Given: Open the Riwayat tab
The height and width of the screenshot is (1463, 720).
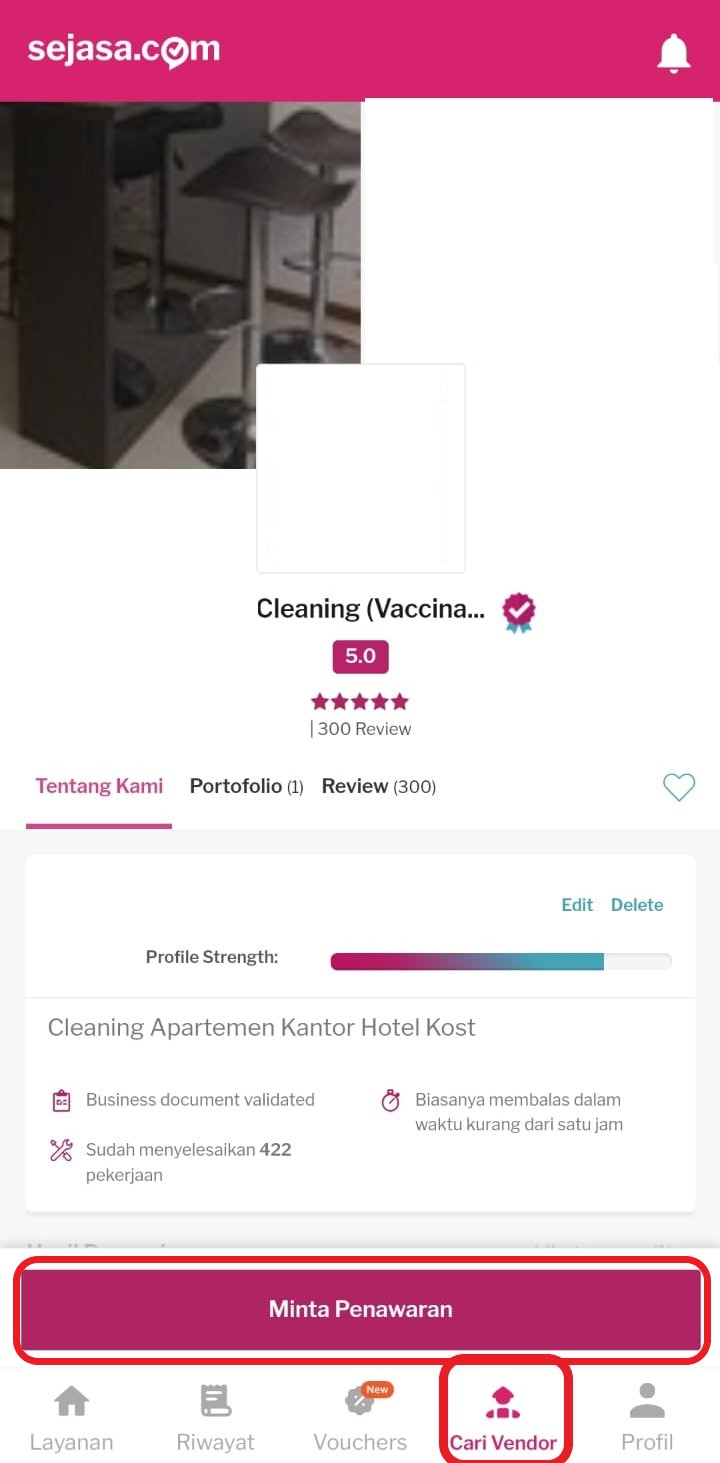Looking at the screenshot, I should 215,1418.
